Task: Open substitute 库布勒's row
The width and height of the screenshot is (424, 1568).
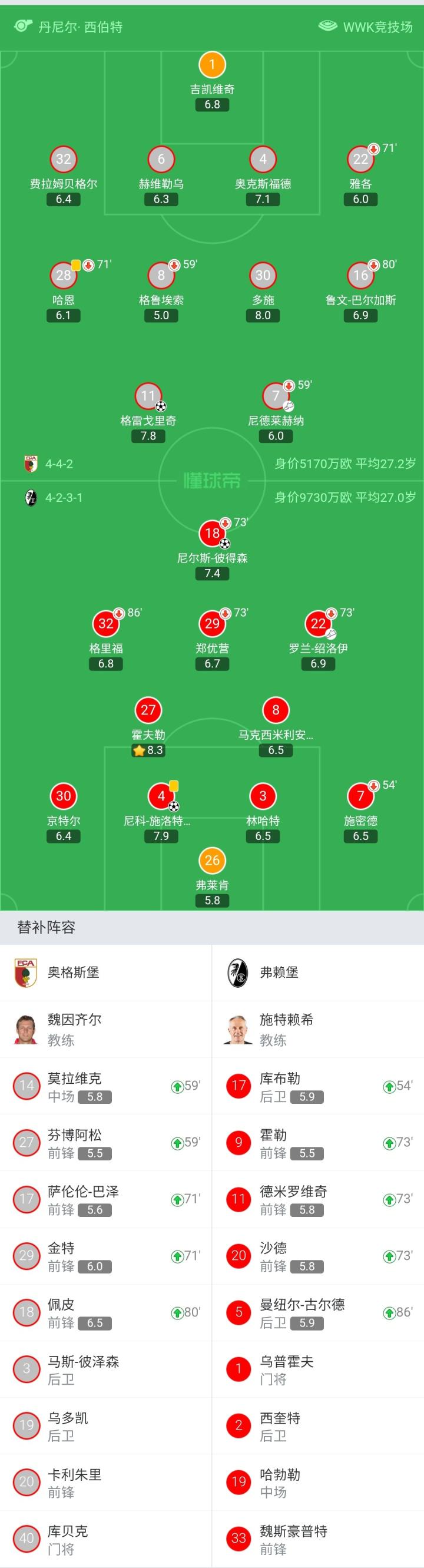Action: pyautogui.click(x=317, y=1086)
